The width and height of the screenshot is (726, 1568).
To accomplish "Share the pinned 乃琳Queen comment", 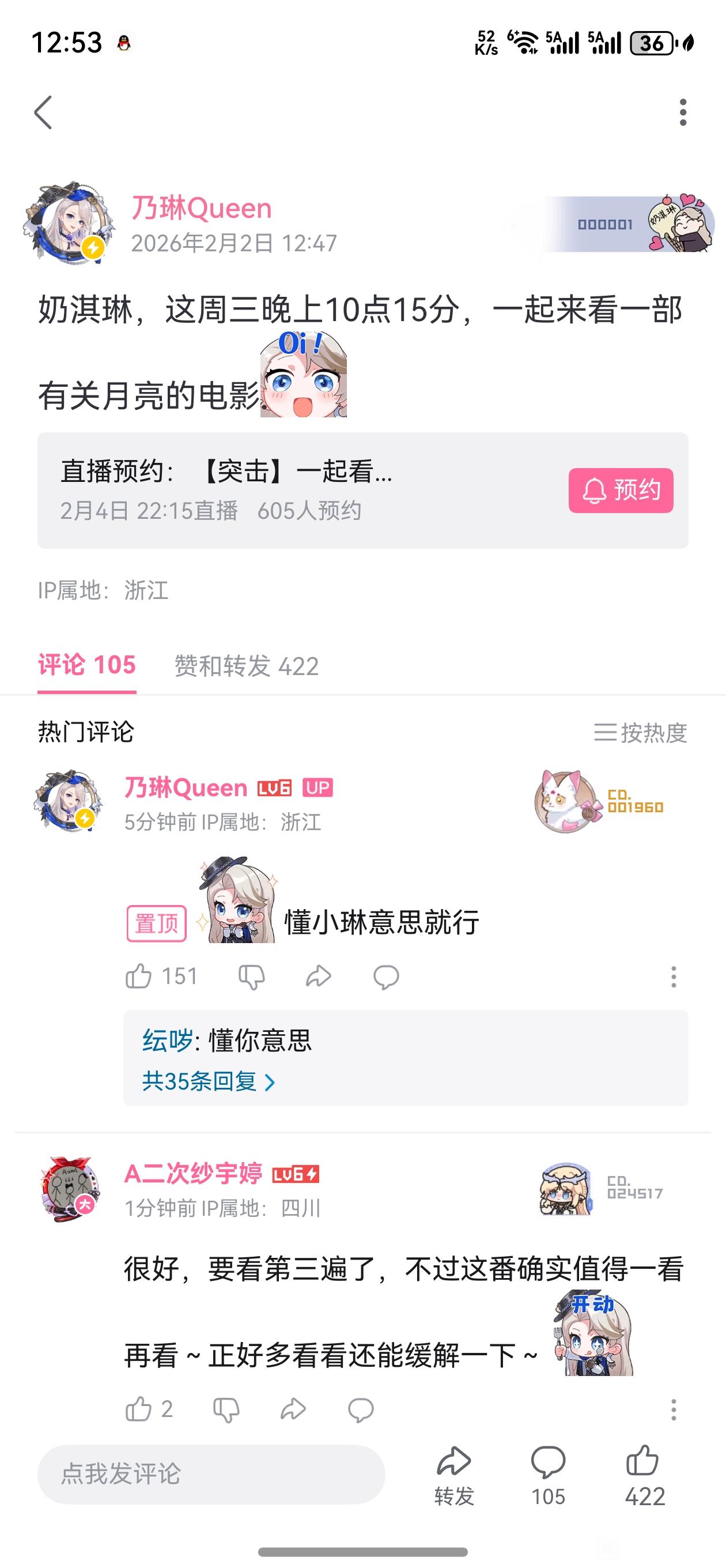I will point(318,977).
